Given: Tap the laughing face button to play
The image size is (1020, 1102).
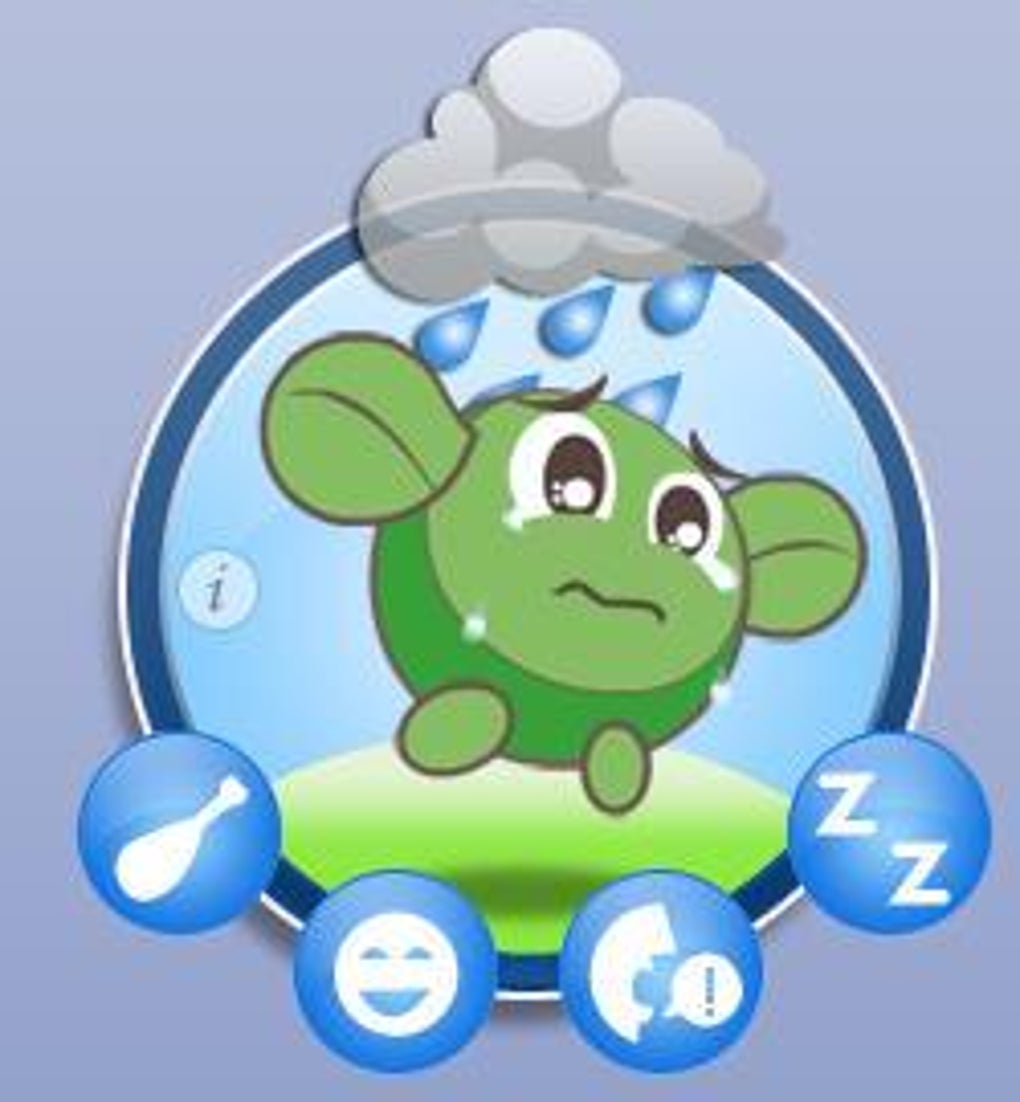Looking at the screenshot, I should click(x=395, y=969).
